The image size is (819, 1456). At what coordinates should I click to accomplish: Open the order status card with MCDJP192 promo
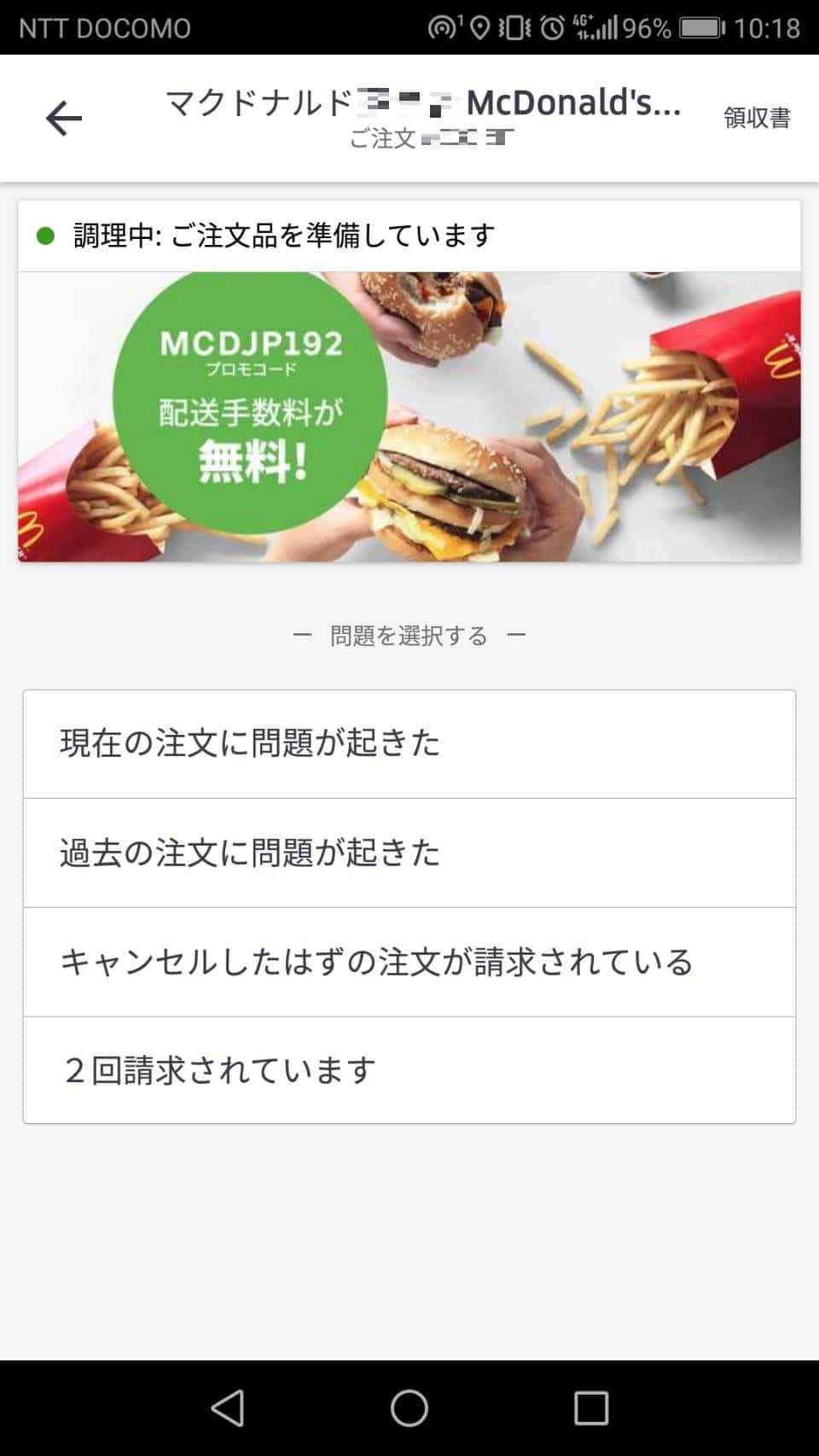pyautogui.click(x=409, y=381)
